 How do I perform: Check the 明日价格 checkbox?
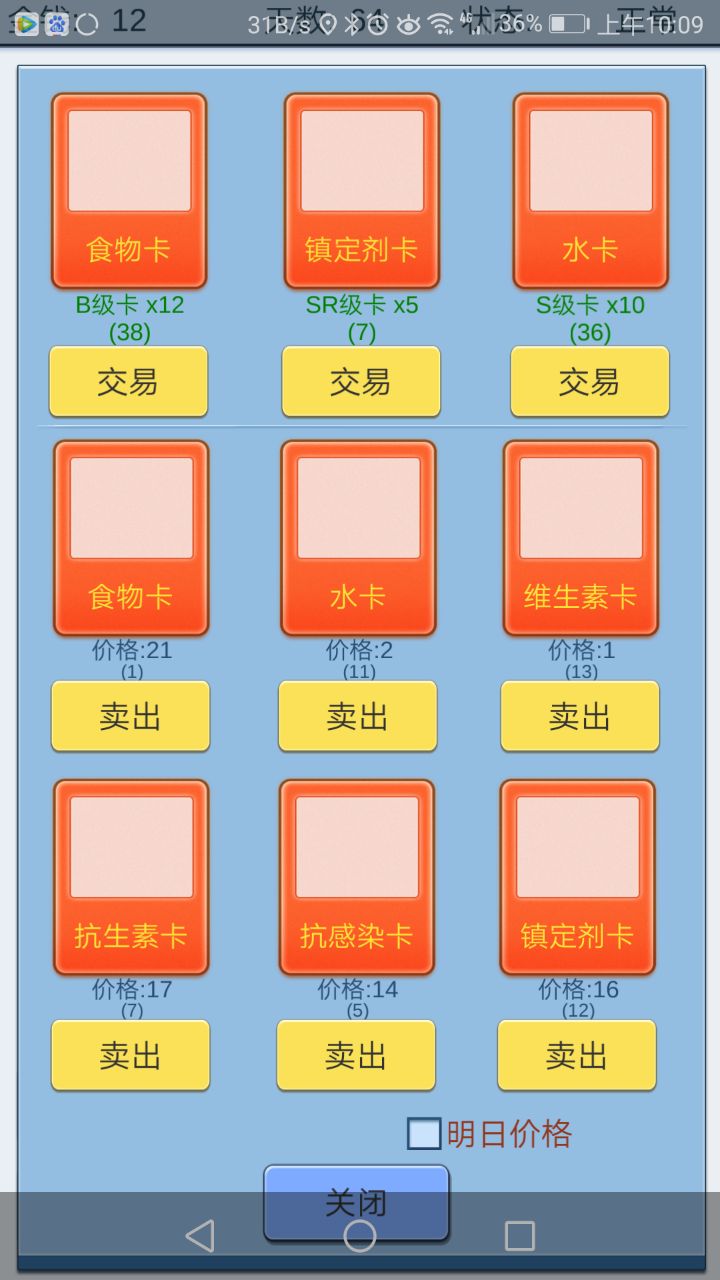[x=424, y=1134]
